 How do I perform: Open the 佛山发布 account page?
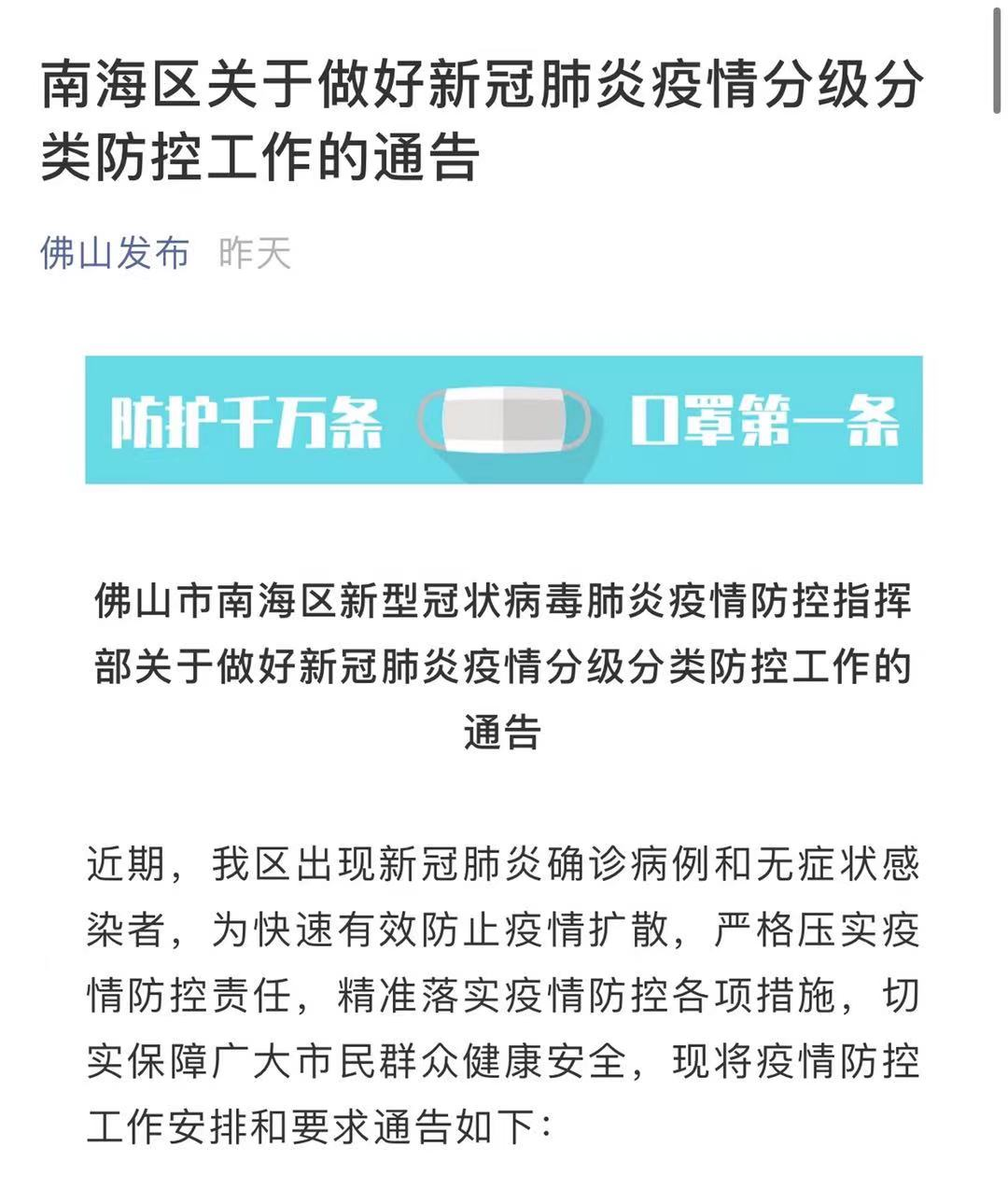coord(115,253)
